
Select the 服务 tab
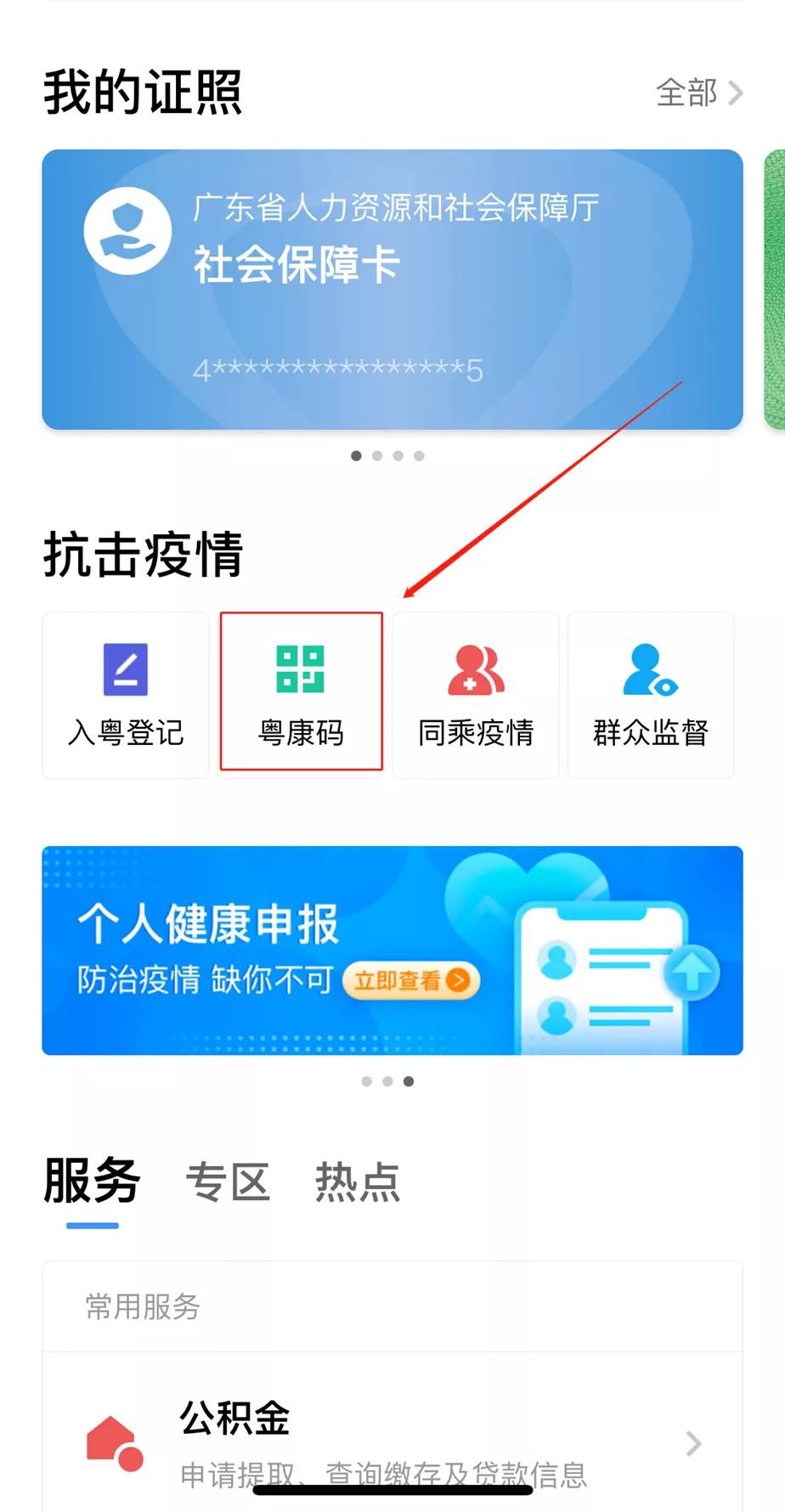(92, 1182)
